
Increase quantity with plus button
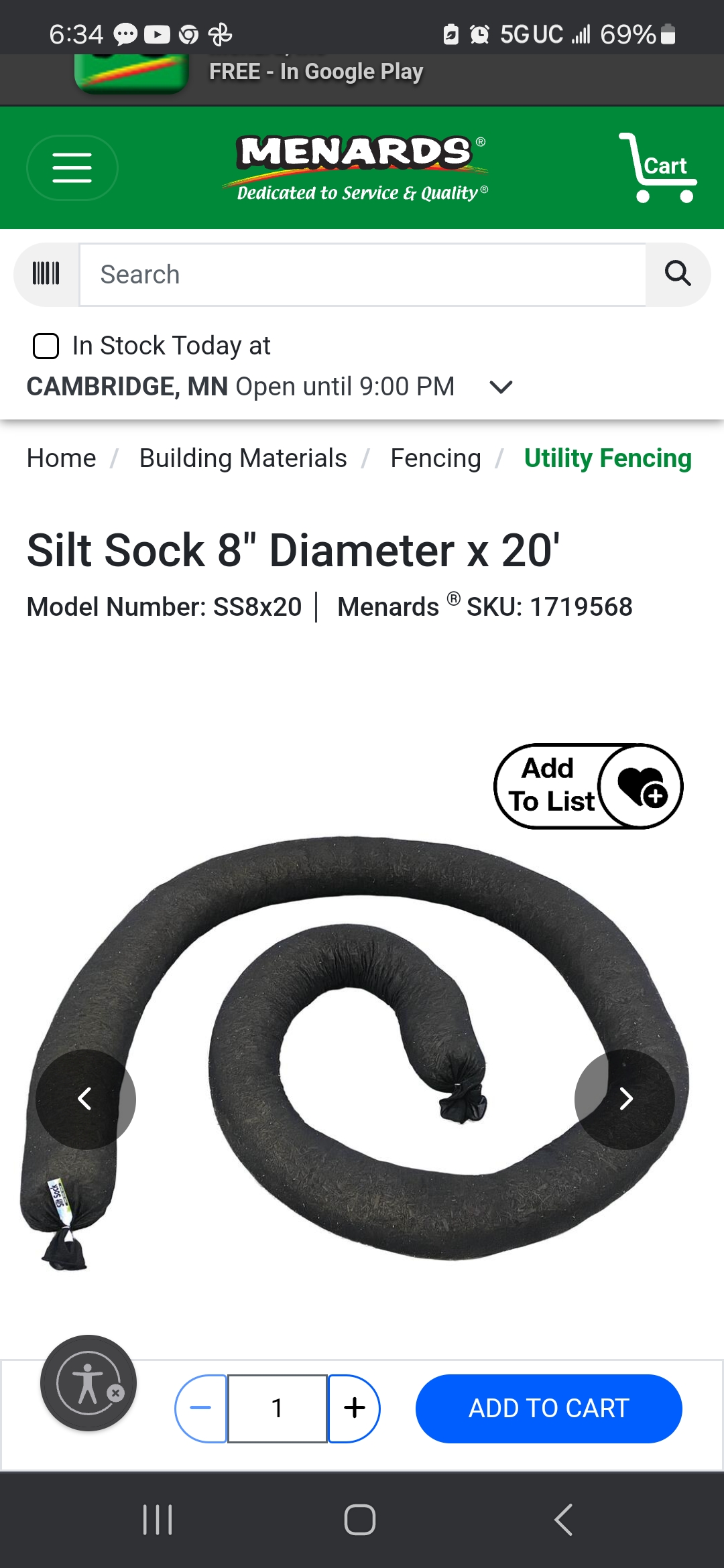click(x=354, y=1408)
